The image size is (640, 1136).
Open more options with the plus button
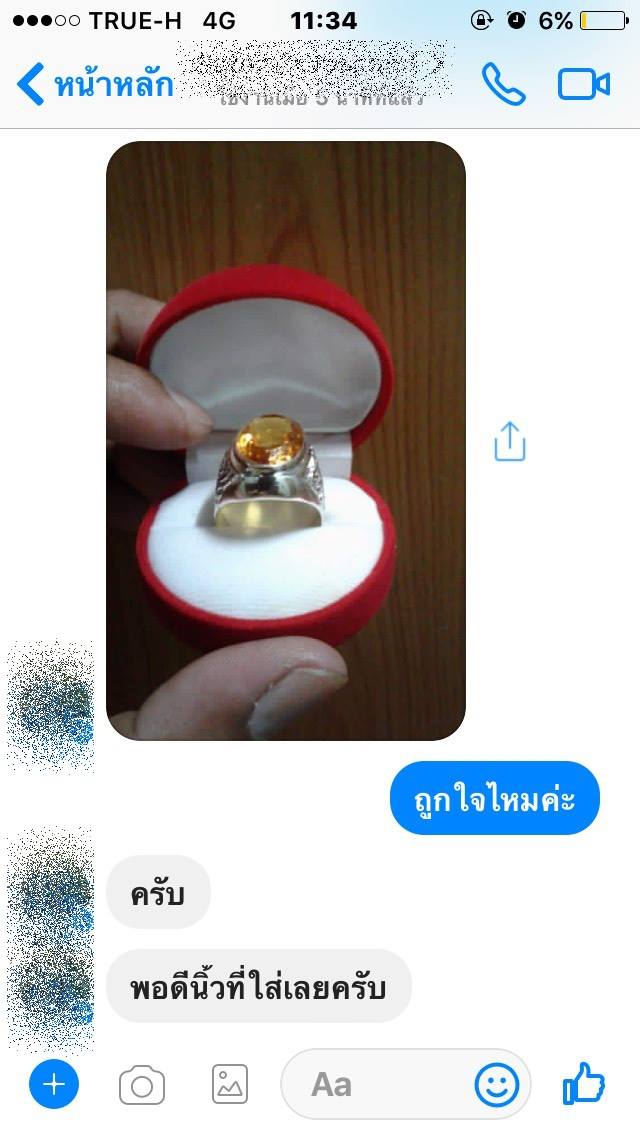tap(54, 1084)
